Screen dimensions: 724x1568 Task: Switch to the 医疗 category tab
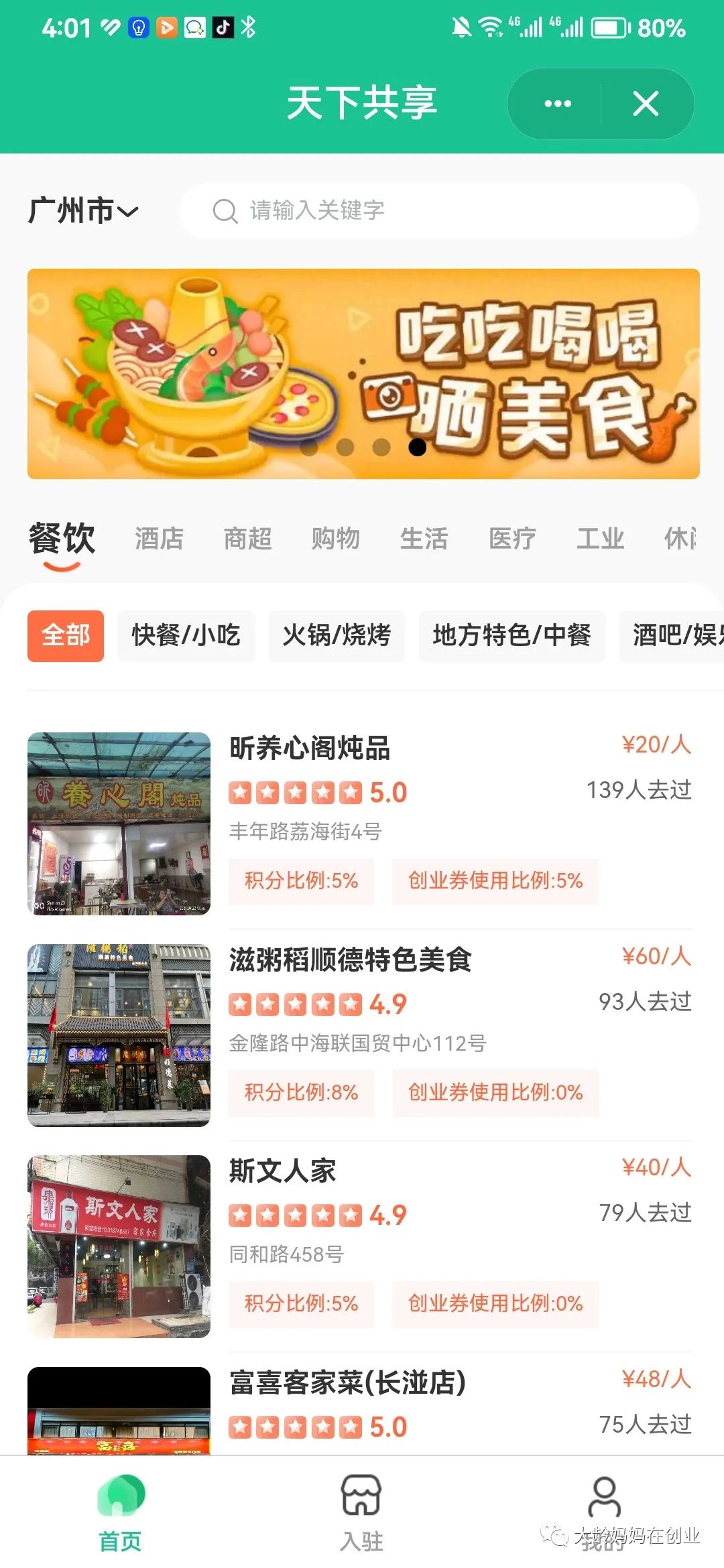click(512, 538)
